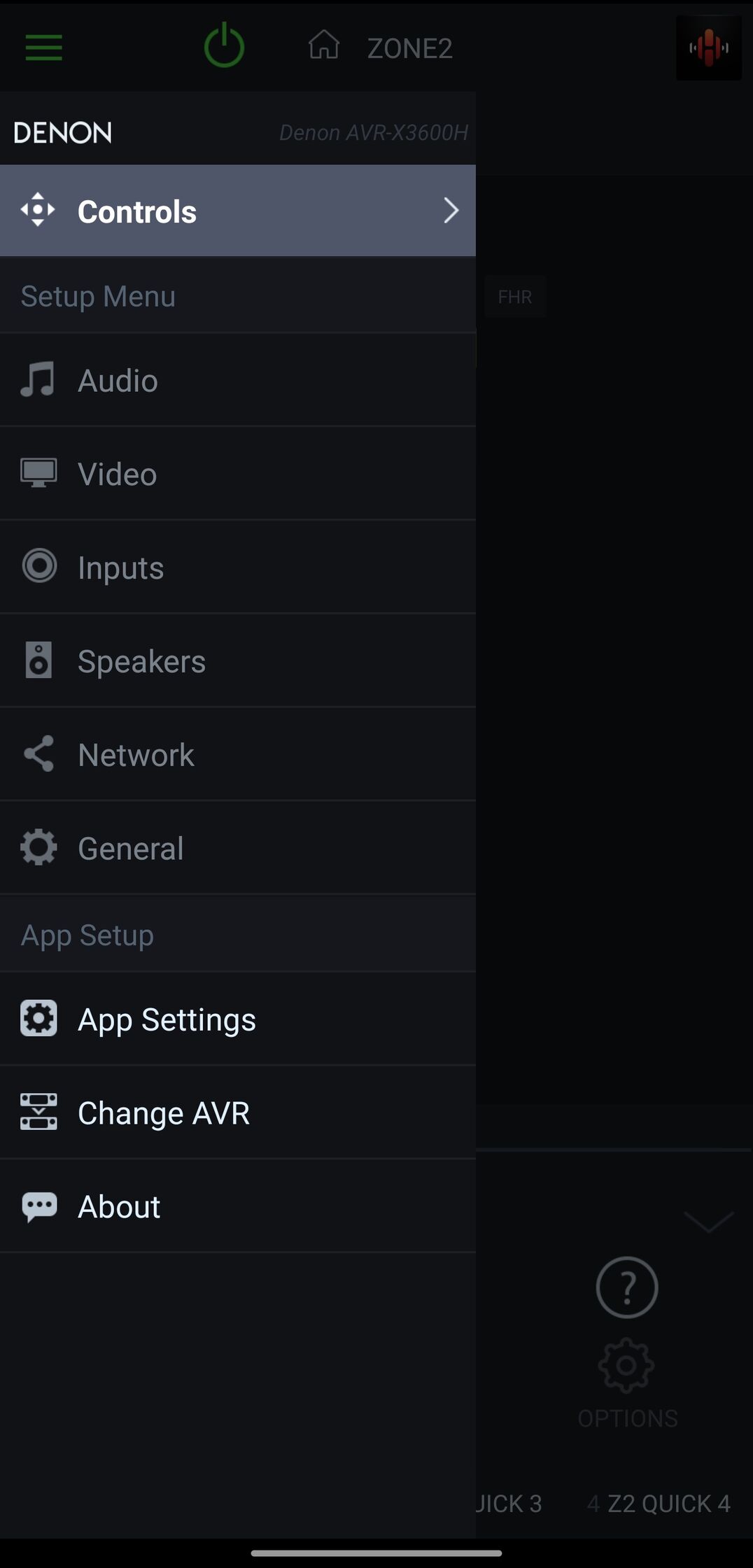Open App Settings
The image size is (753, 1568).
238,1019
